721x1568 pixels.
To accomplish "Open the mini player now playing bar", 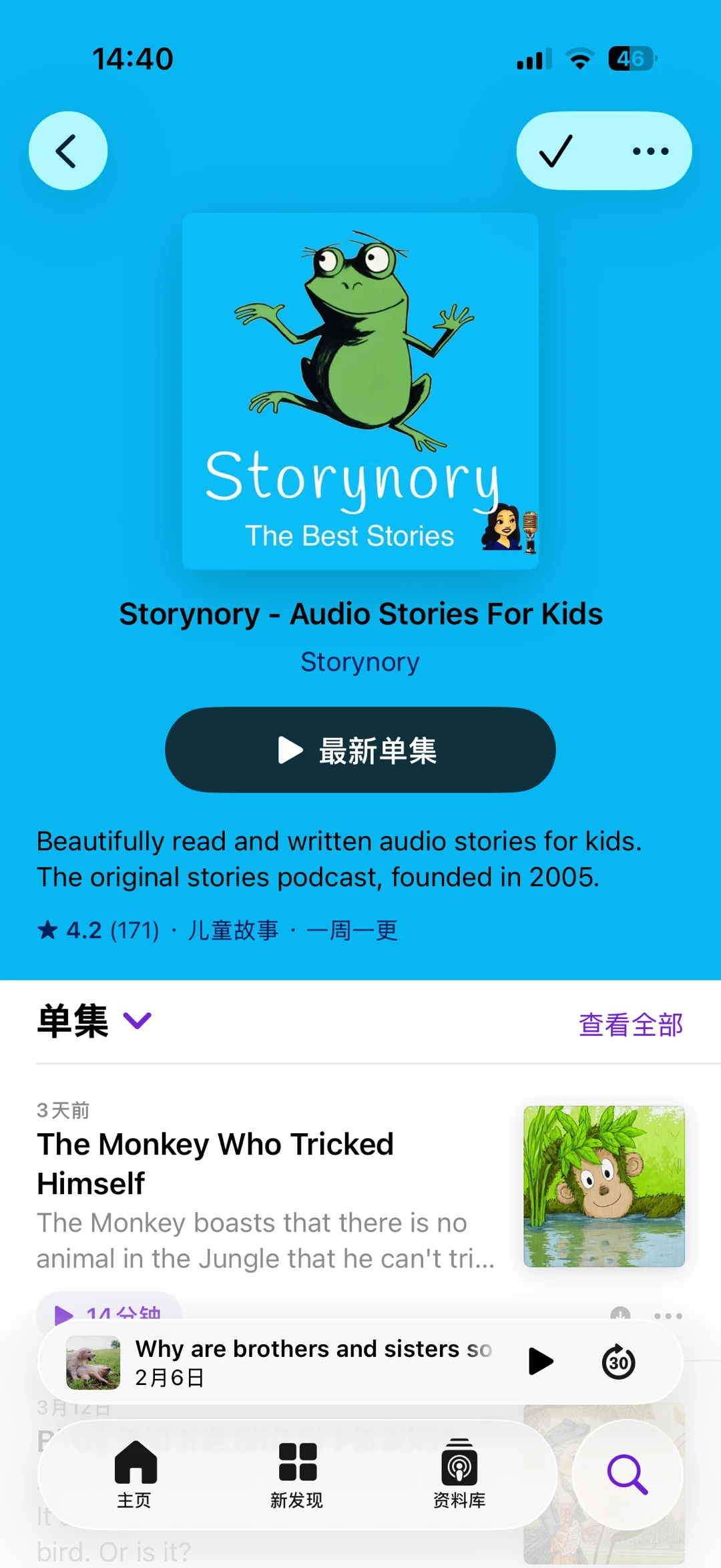I will (x=314, y=1362).
